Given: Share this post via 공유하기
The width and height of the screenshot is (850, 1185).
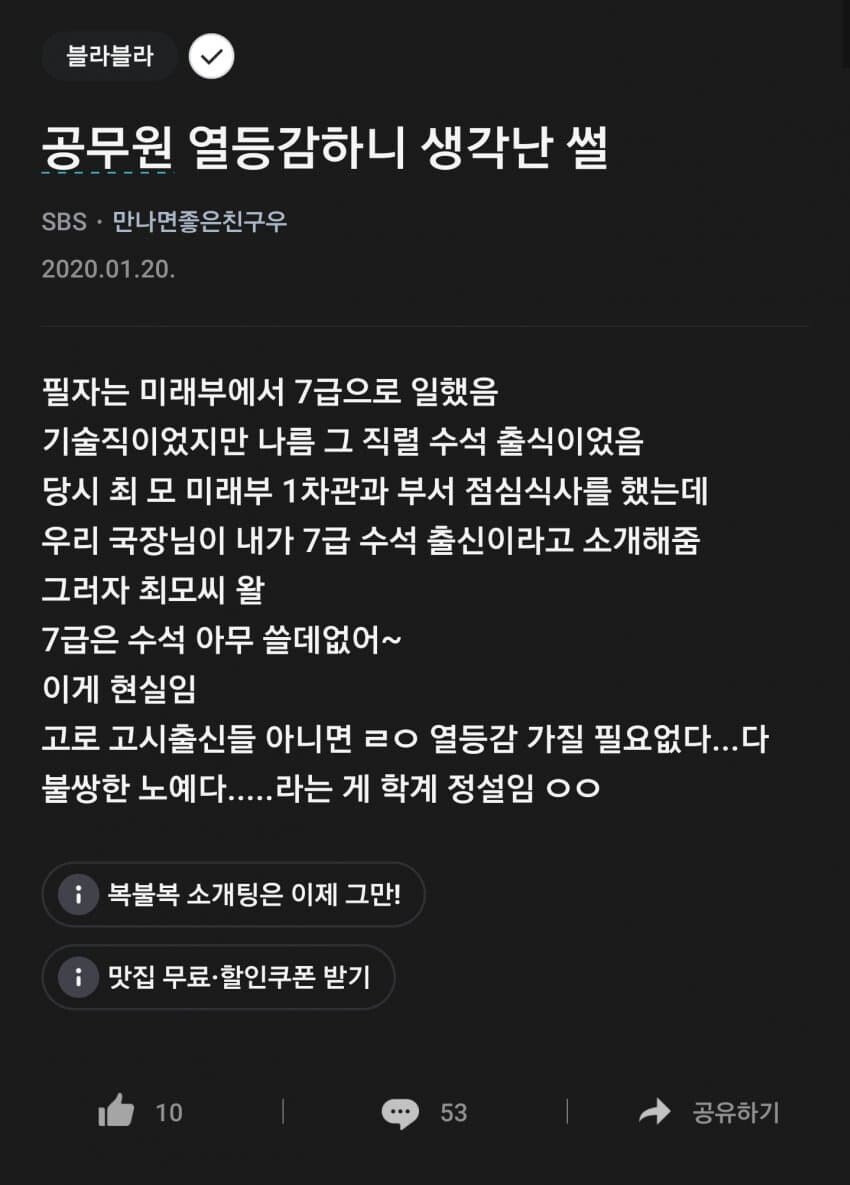Looking at the screenshot, I should click(709, 1112).
